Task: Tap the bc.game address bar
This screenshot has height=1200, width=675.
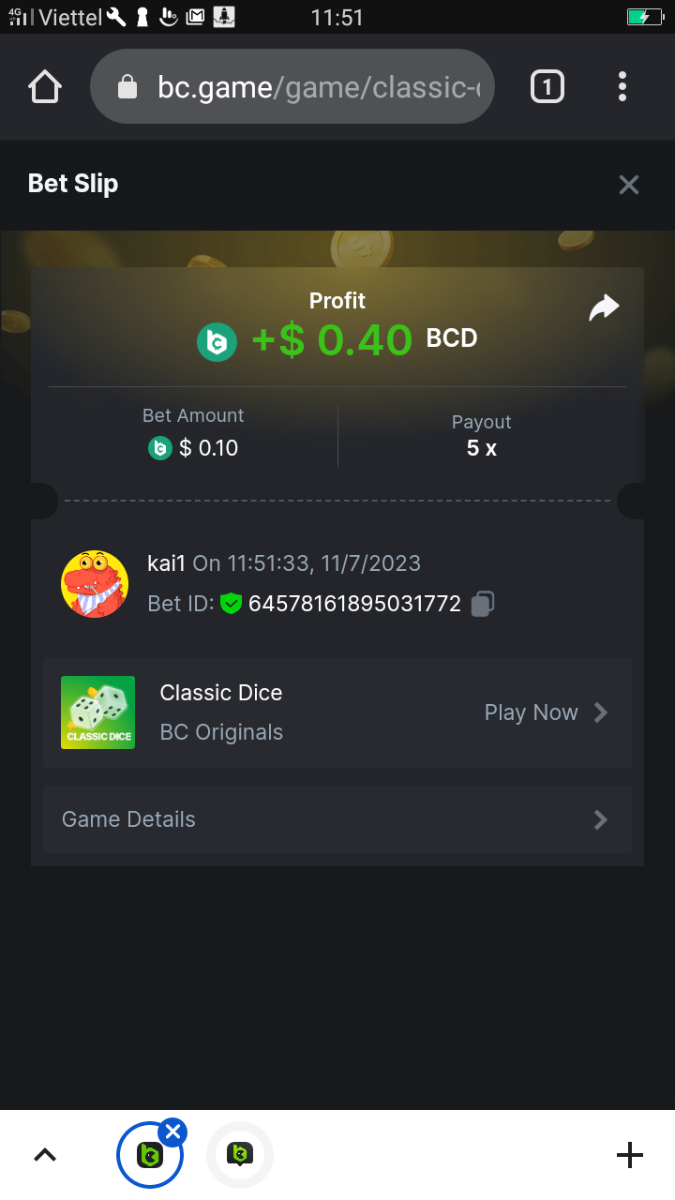Action: (300, 87)
